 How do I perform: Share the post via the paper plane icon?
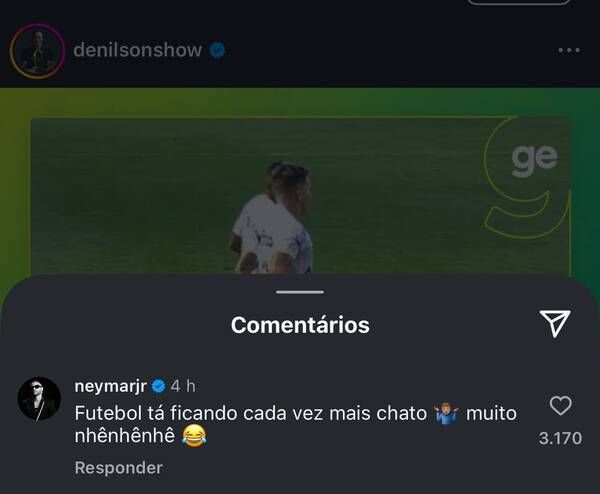click(555, 322)
